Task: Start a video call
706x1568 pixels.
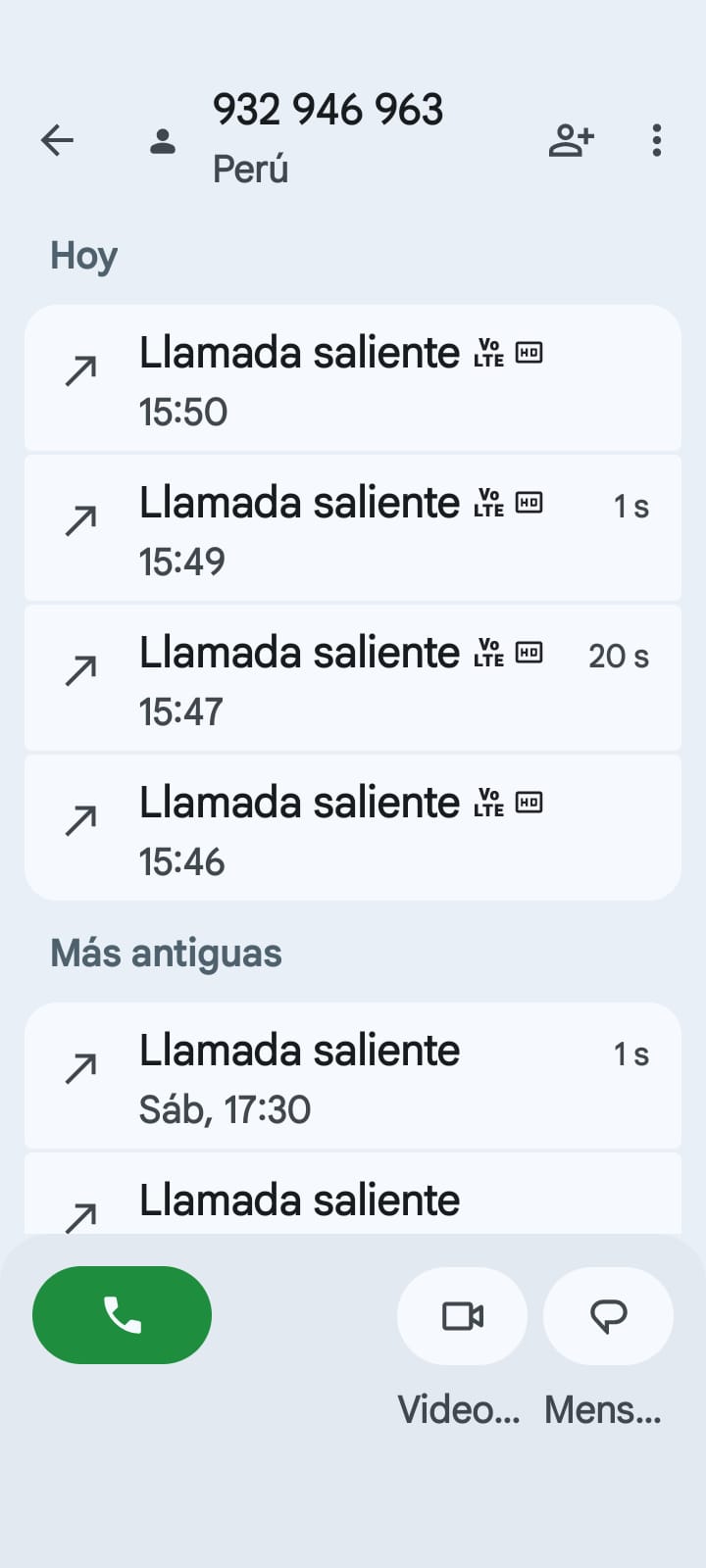Action: click(462, 1315)
